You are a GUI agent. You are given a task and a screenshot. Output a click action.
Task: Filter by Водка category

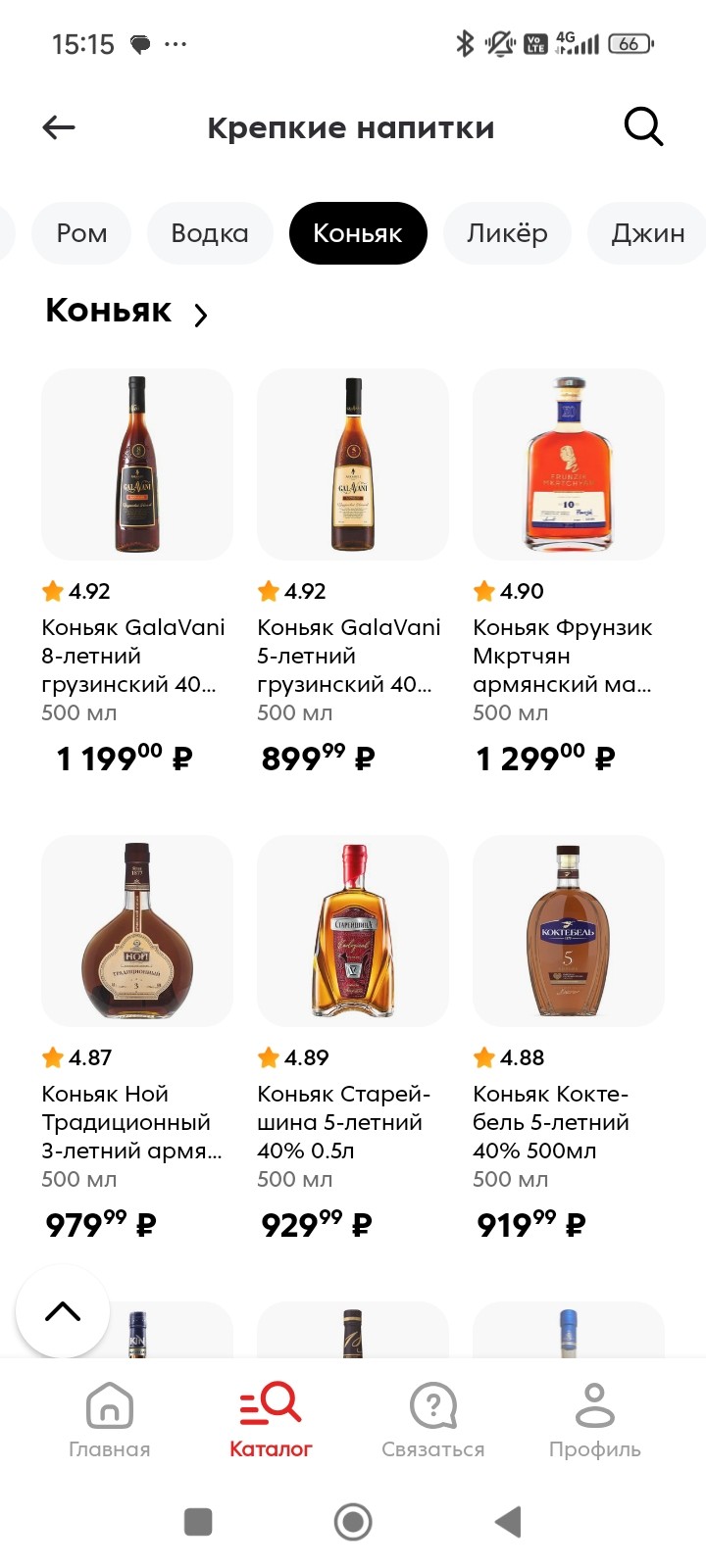[x=210, y=233]
